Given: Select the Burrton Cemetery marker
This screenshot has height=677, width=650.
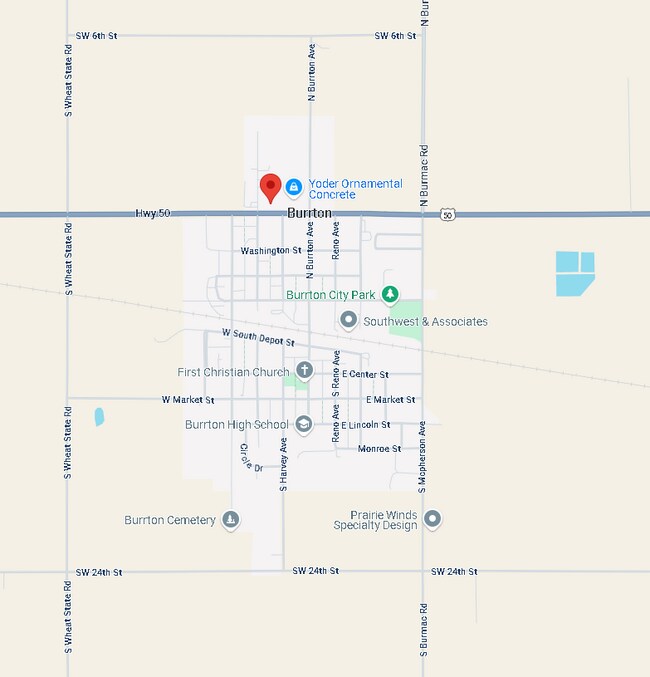Looking at the screenshot, I should [x=231, y=519].
